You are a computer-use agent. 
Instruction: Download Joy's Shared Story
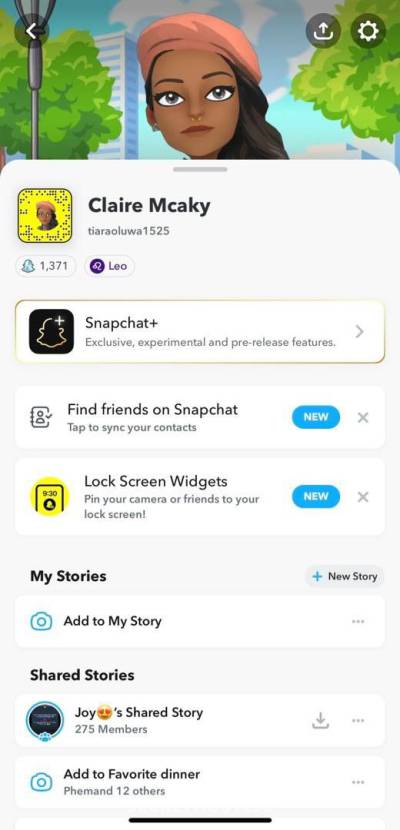pyautogui.click(x=320, y=720)
